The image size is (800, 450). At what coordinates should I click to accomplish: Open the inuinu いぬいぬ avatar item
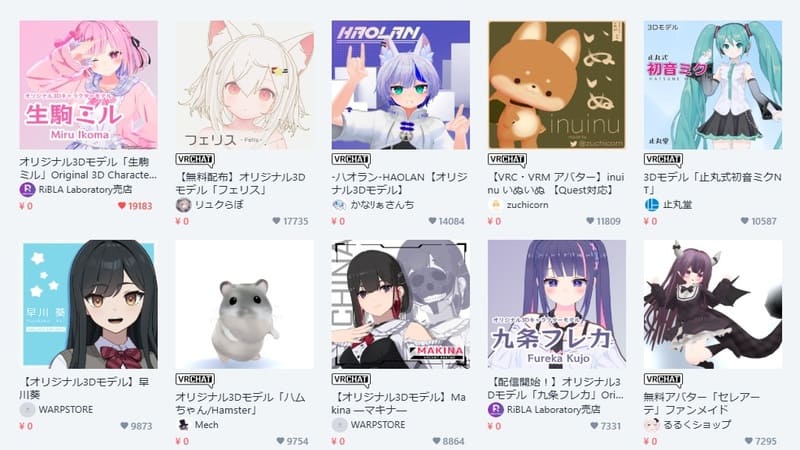556,85
